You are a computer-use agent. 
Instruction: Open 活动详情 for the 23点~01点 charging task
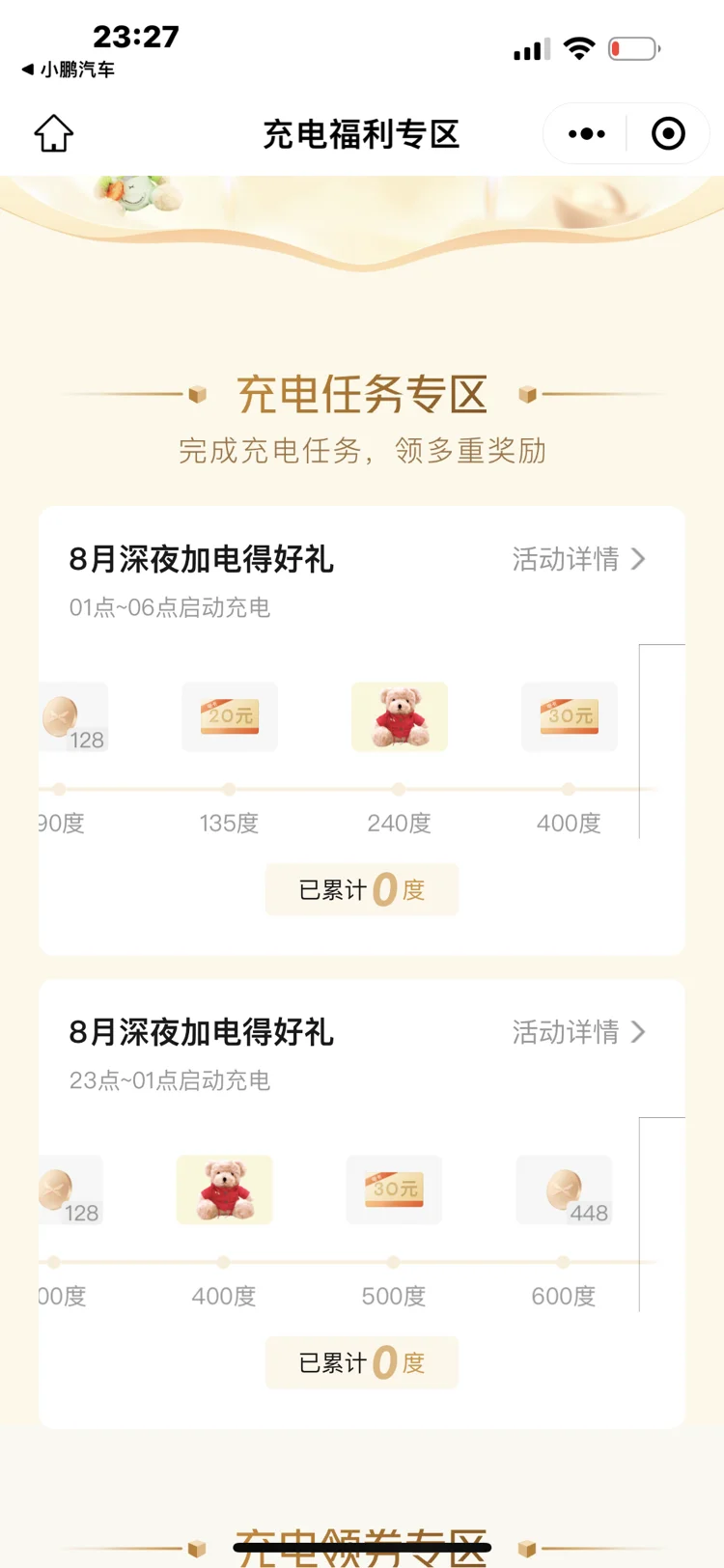577,1032
